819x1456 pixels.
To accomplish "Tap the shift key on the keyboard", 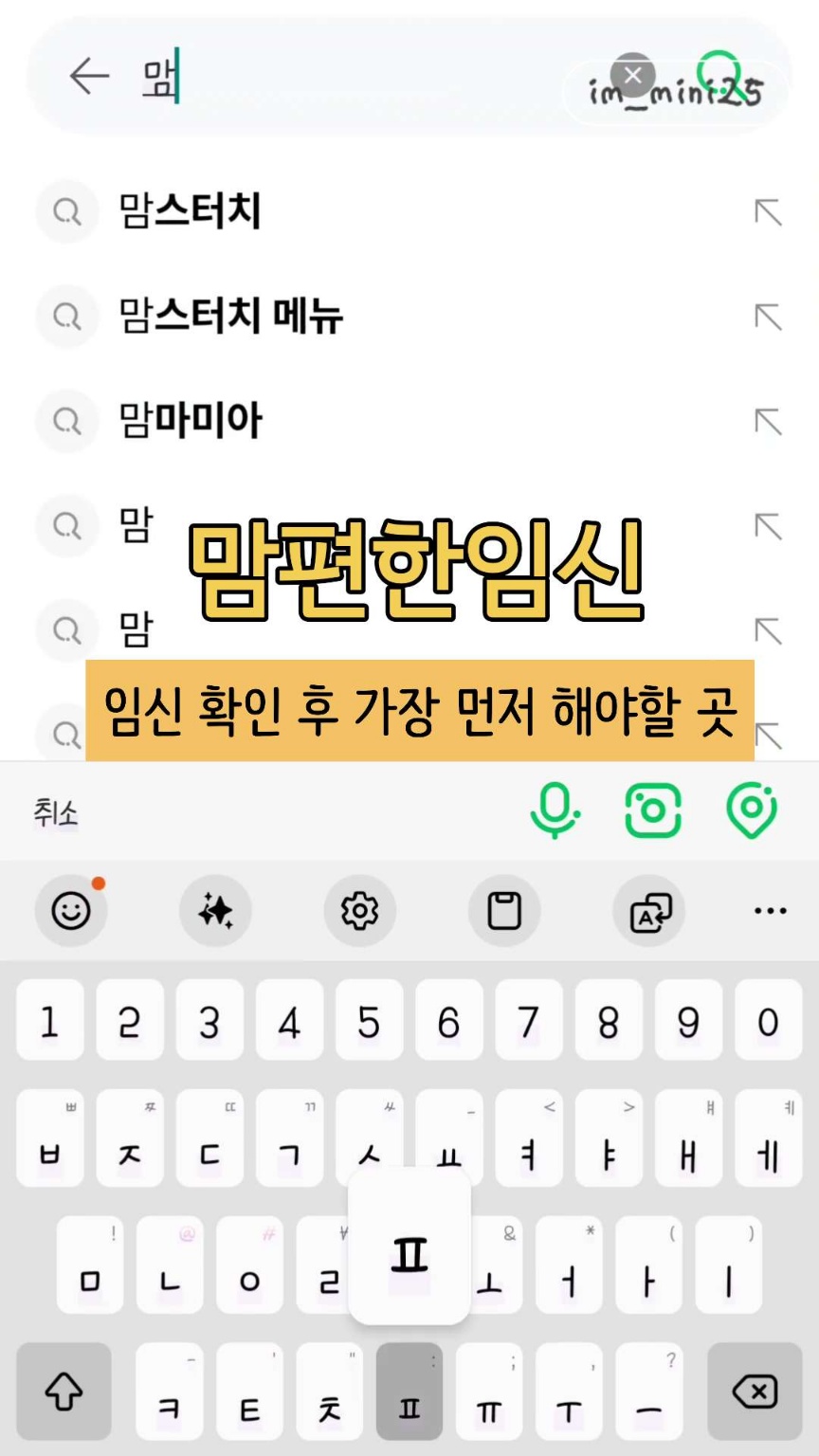I will pyautogui.click(x=64, y=1392).
